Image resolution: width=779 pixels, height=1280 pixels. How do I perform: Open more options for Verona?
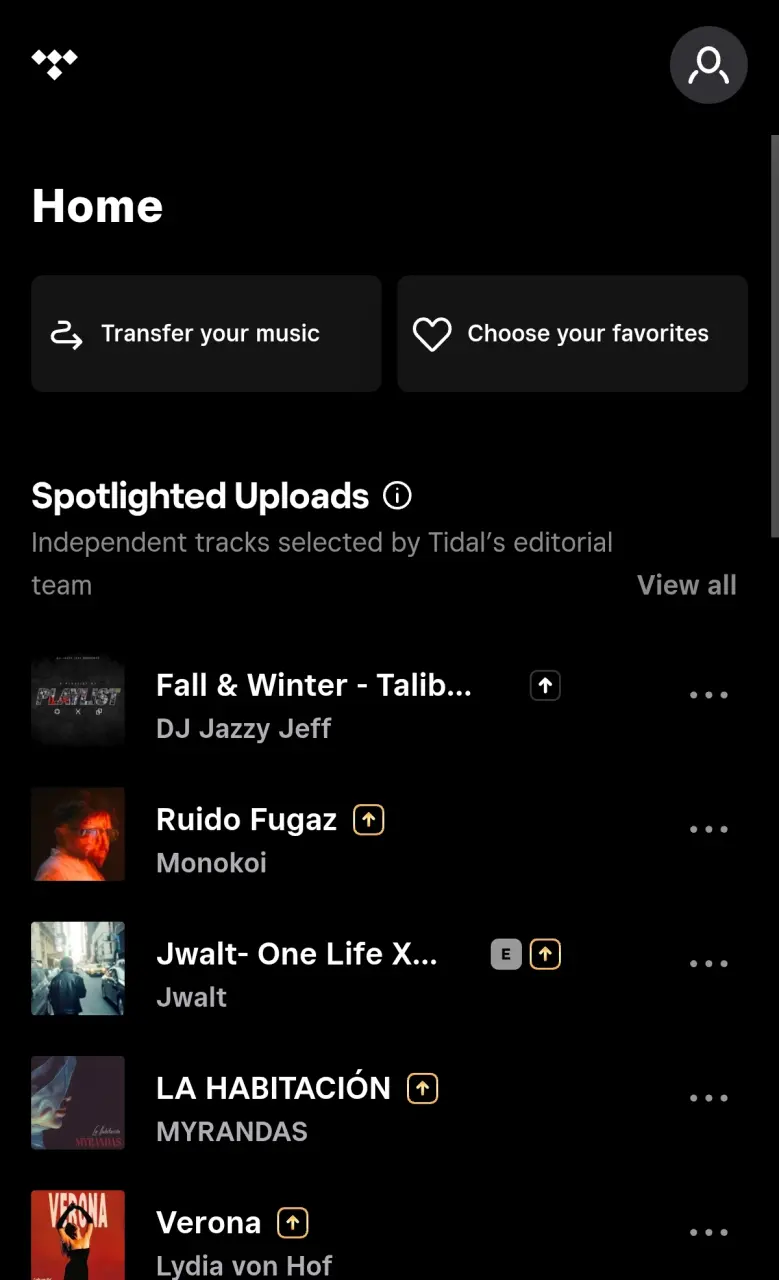pyautogui.click(x=708, y=1232)
